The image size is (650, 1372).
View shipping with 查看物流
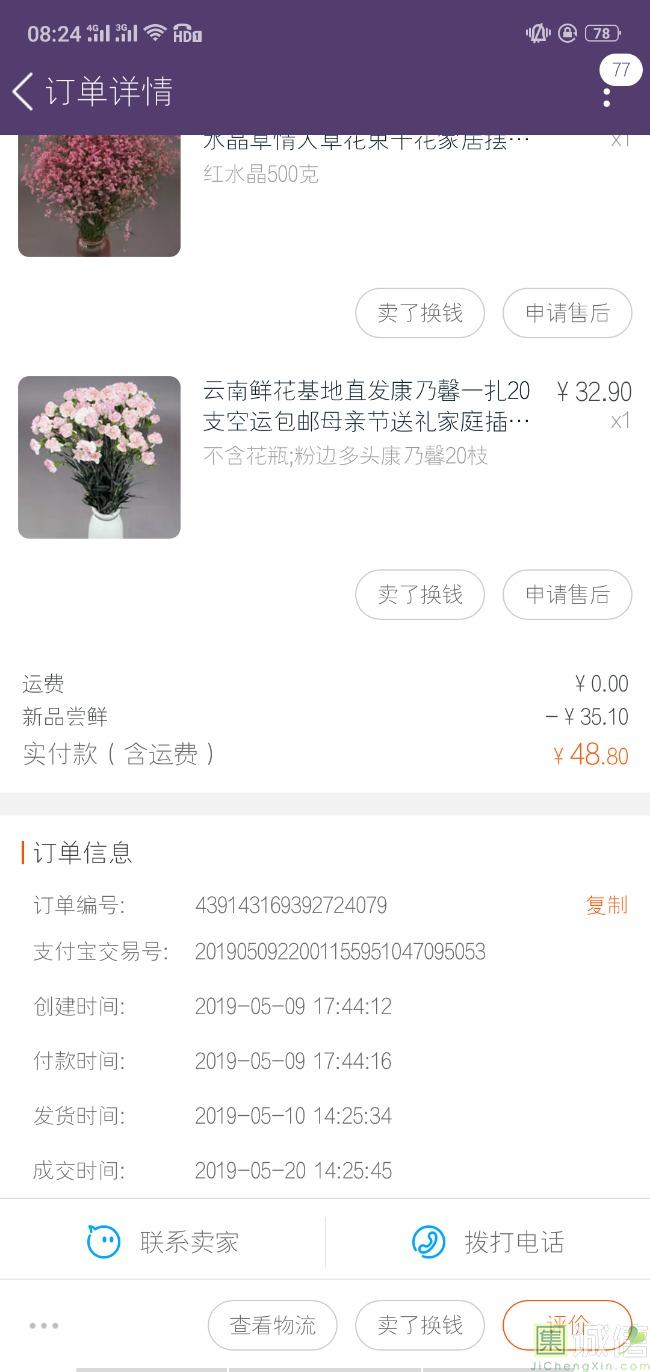pos(273,1325)
